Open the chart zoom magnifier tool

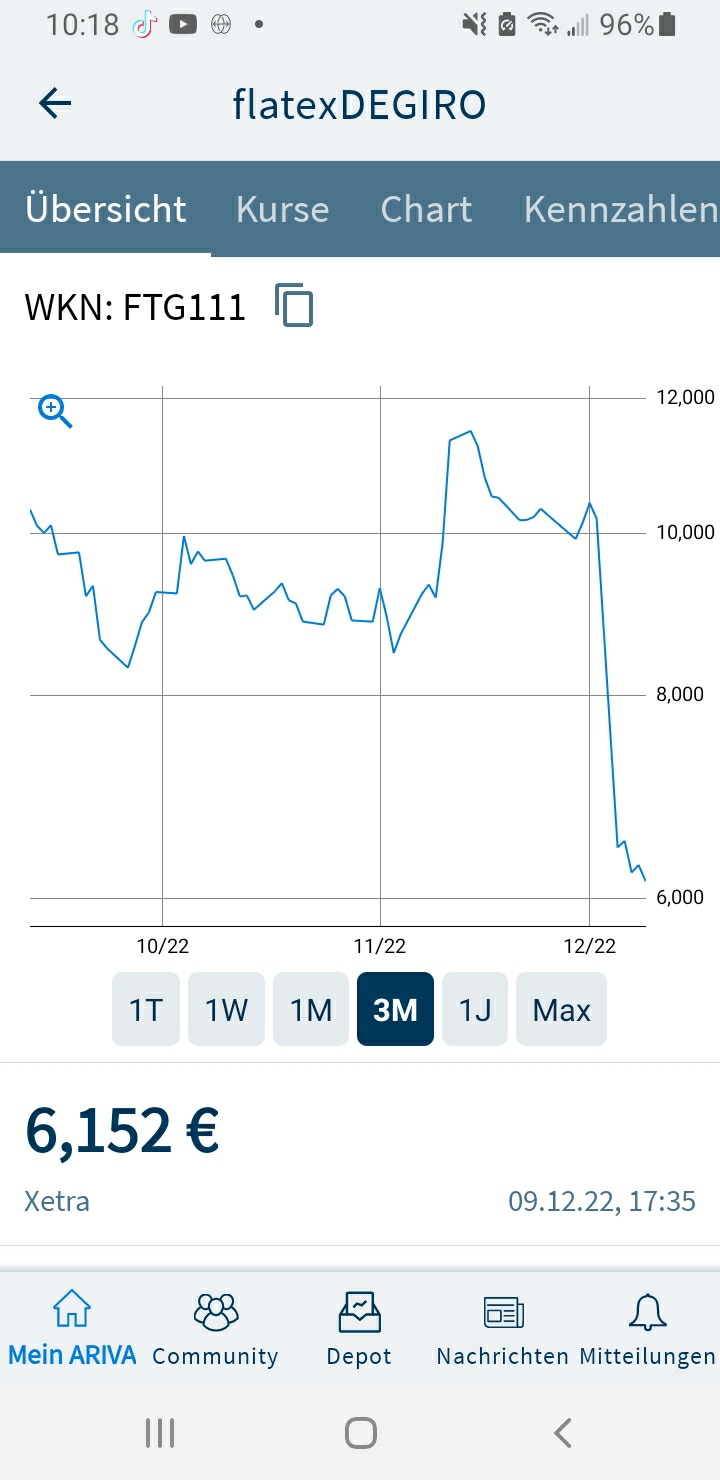coord(54,411)
